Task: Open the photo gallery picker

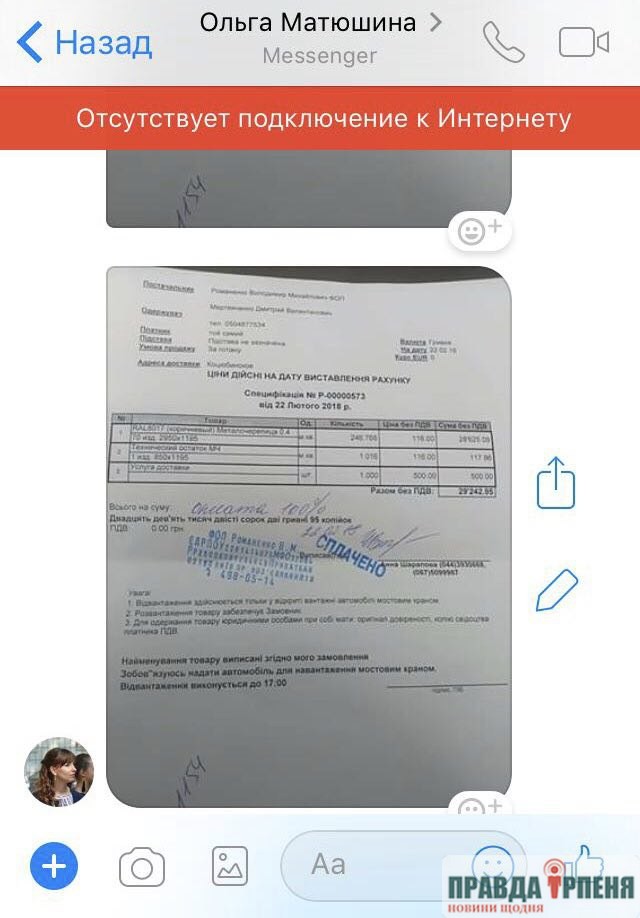Action: pyautogui.click(x=229, y=866)
